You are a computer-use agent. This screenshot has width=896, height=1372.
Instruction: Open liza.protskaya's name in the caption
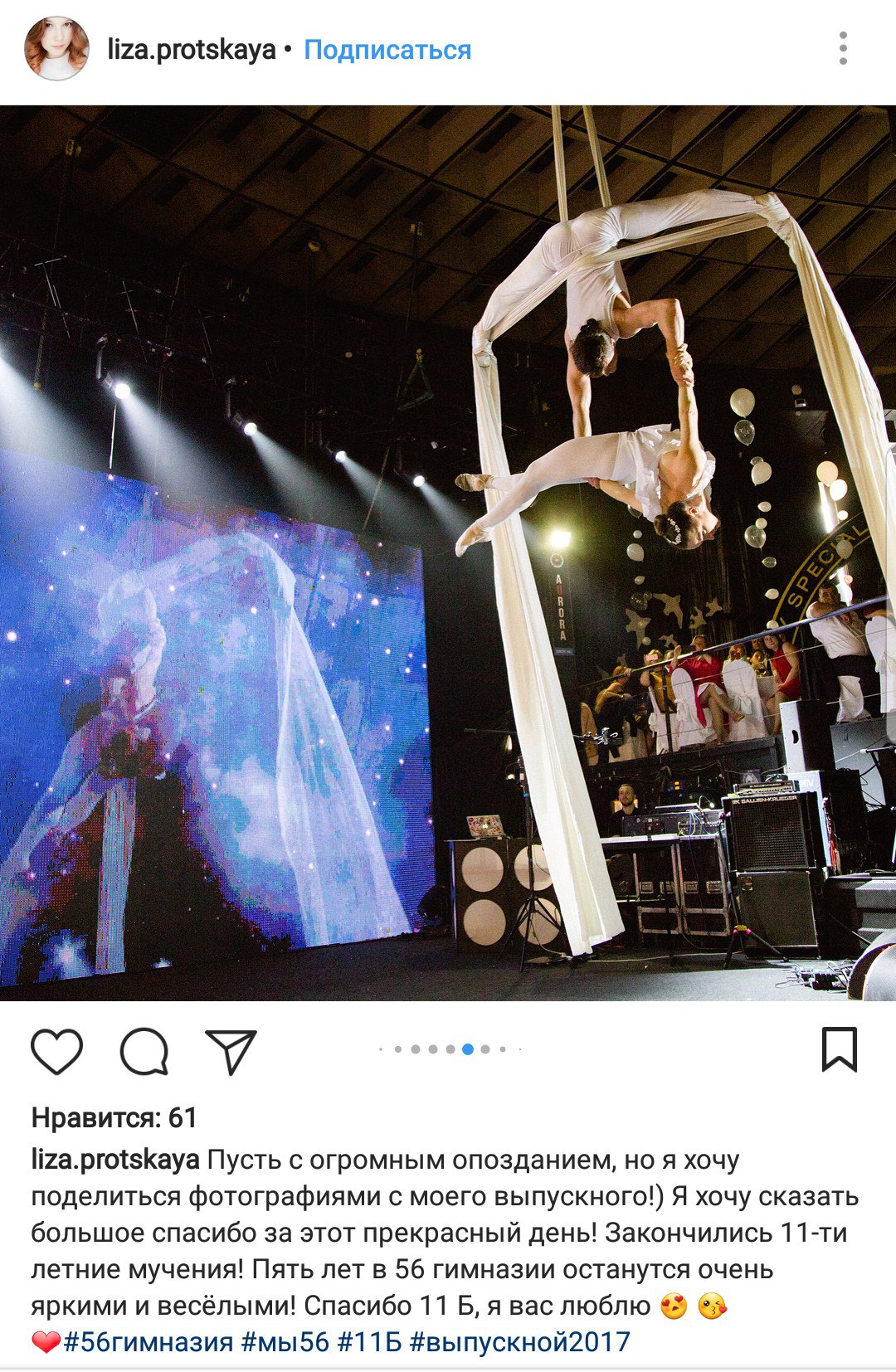click(114, 1160)
